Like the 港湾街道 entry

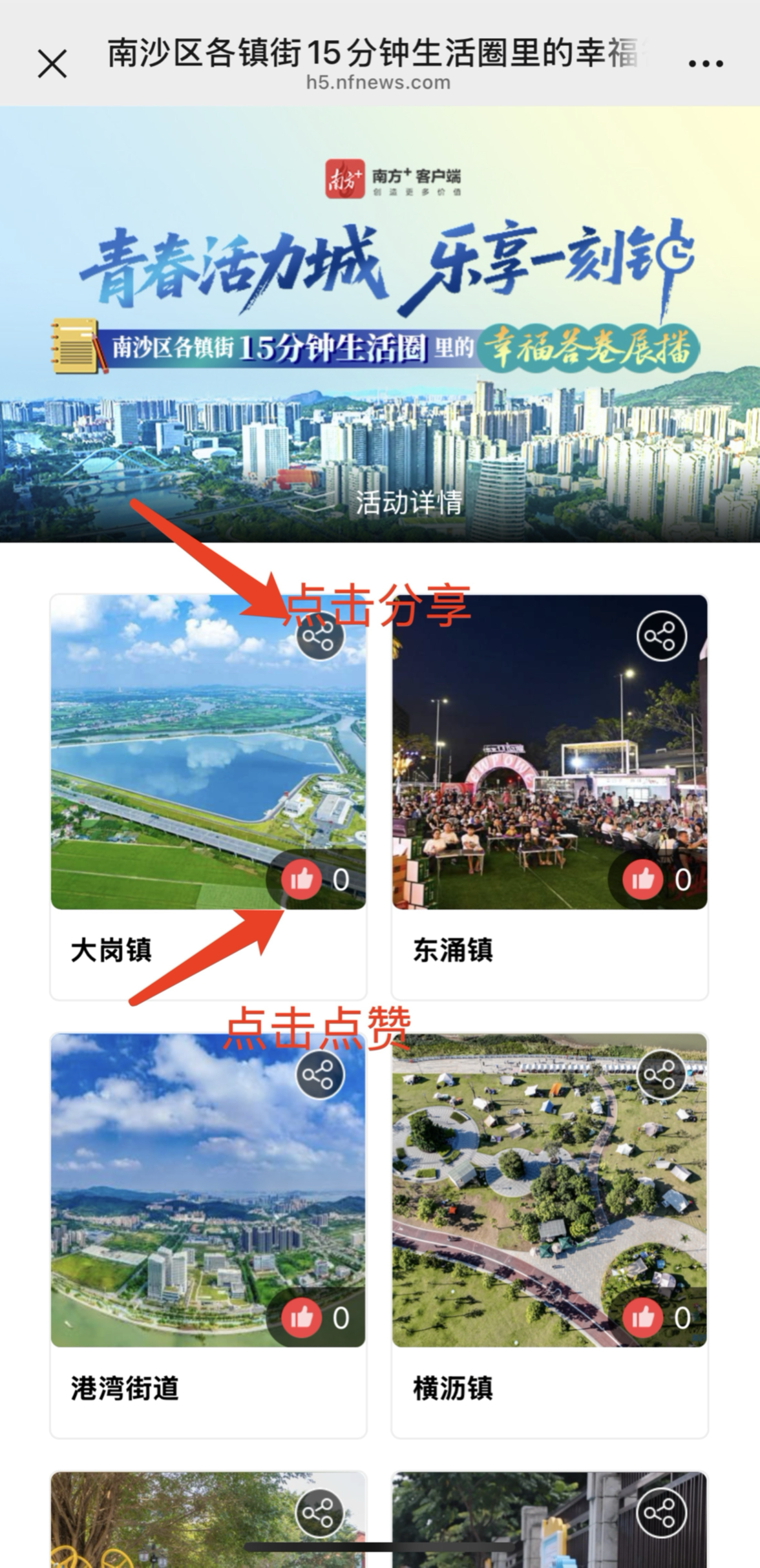click(x=301, y=1317)
